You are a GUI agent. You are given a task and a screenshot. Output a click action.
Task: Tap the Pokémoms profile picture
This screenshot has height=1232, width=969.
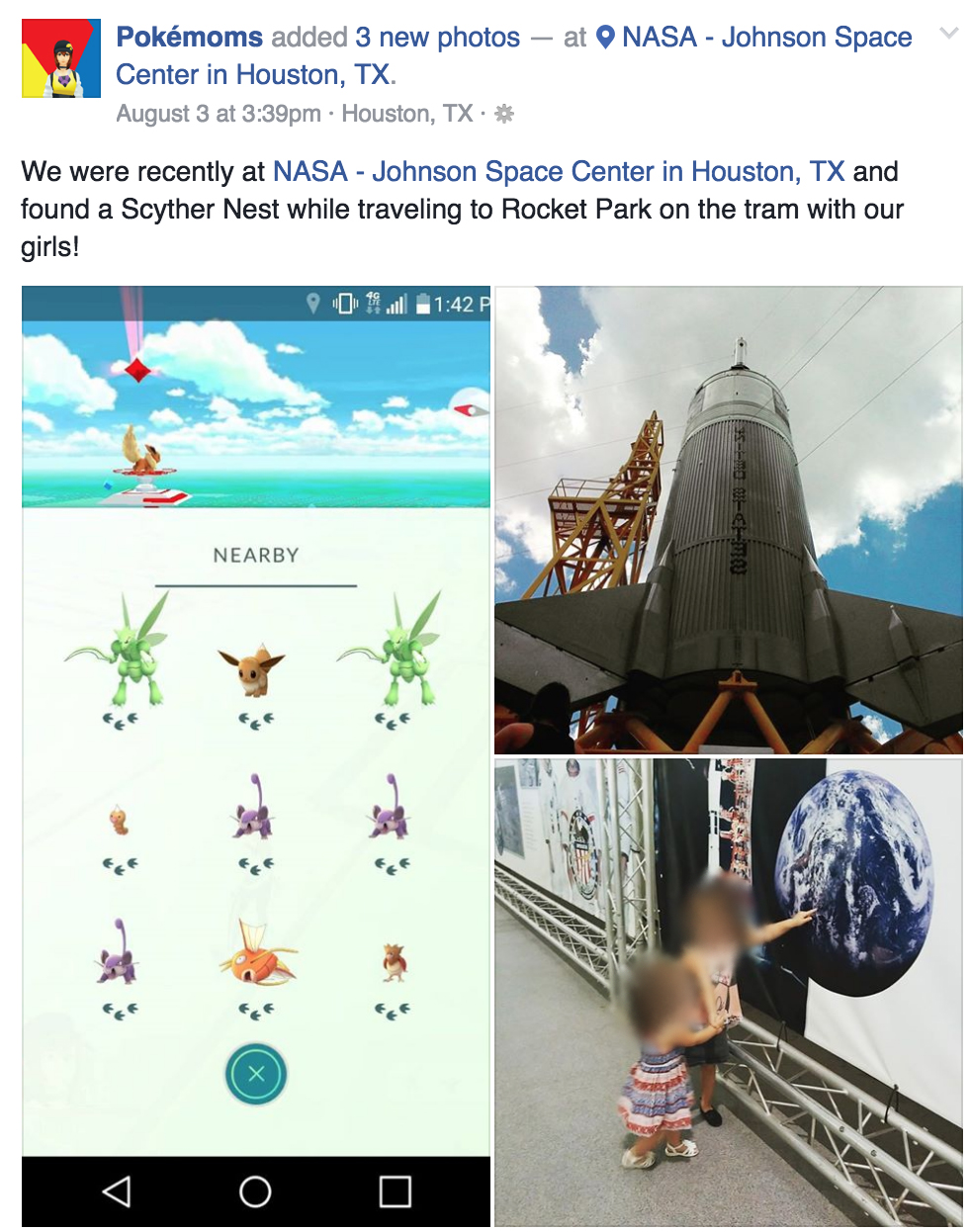point(61,58)
